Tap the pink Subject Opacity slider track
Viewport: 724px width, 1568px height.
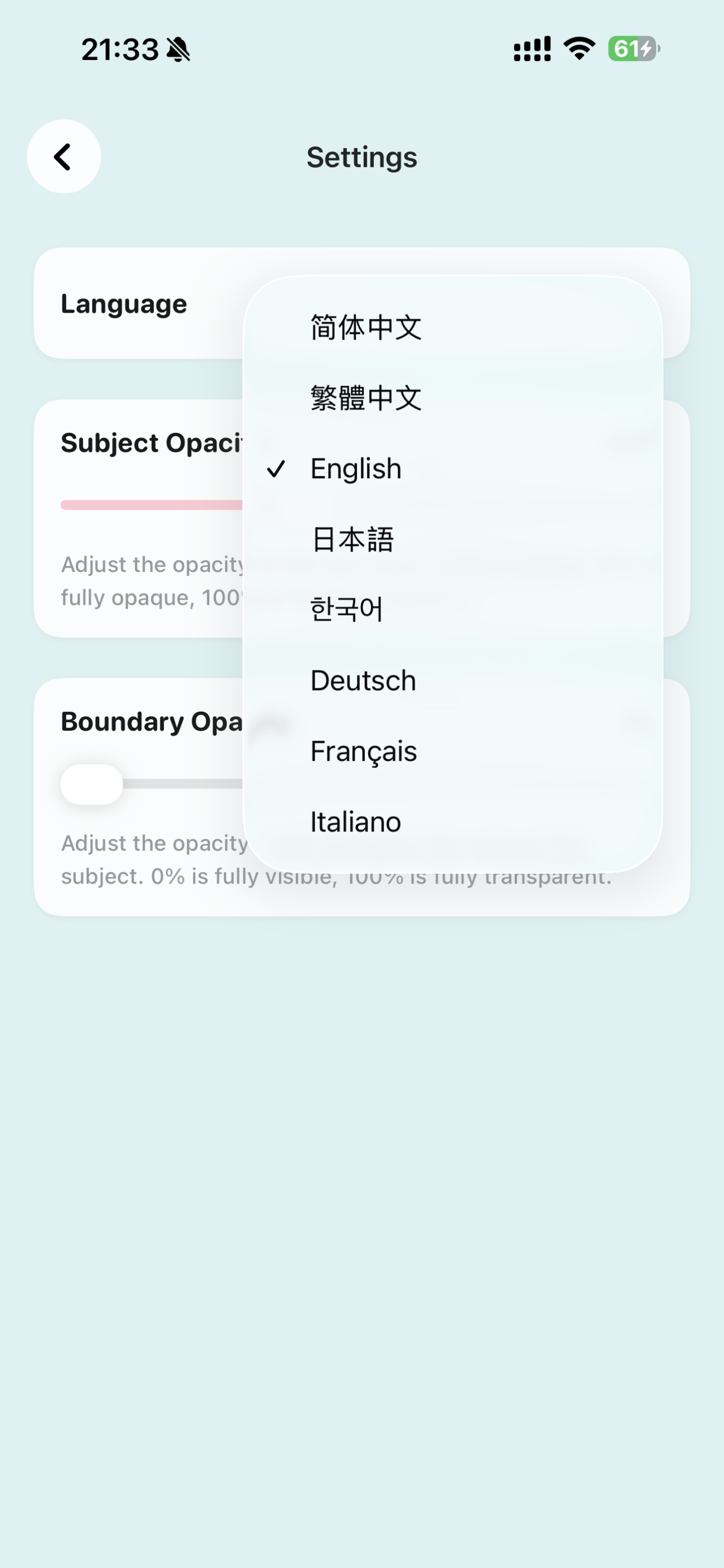152,505
